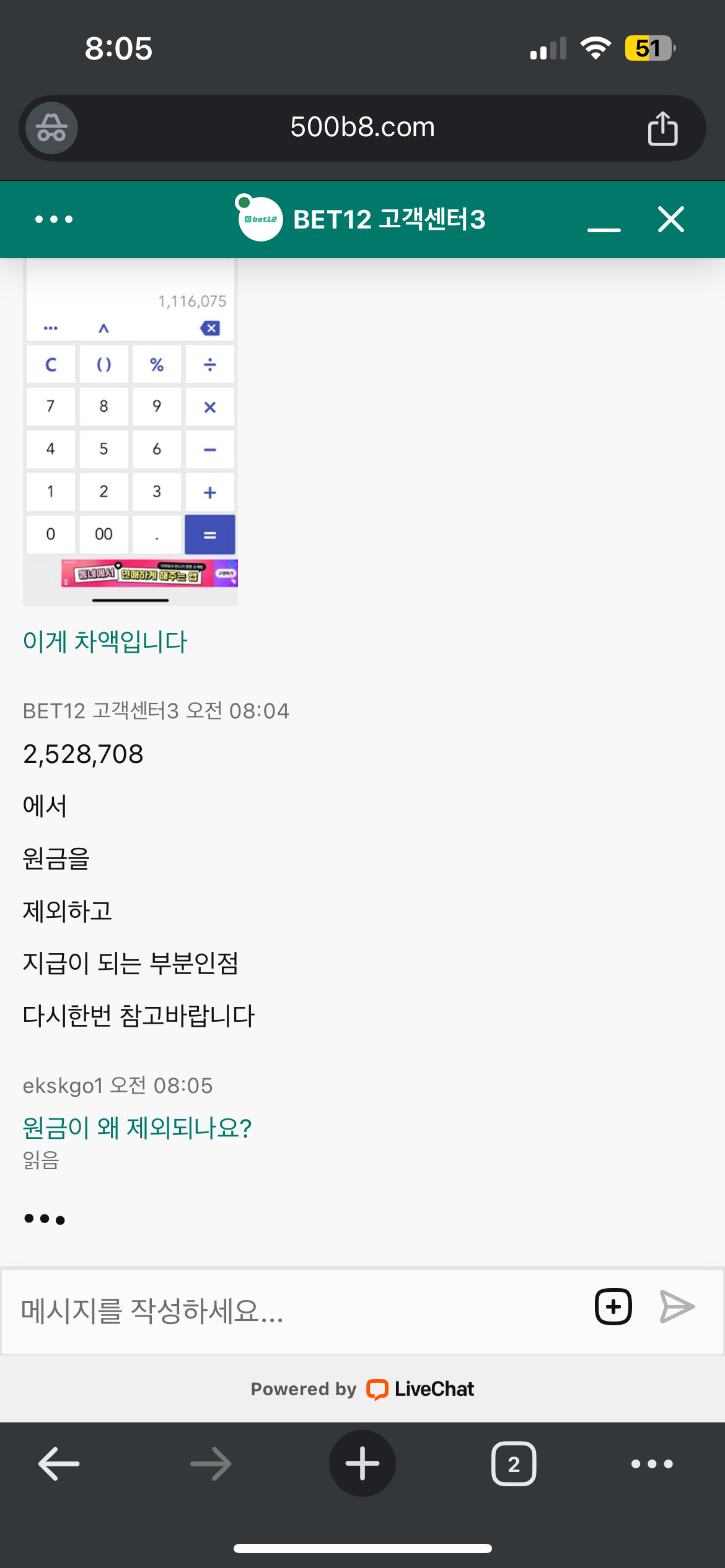Open the browser more options menu
The width and height of the screenshot is (725, 1568).
(x=652, y=1464)
